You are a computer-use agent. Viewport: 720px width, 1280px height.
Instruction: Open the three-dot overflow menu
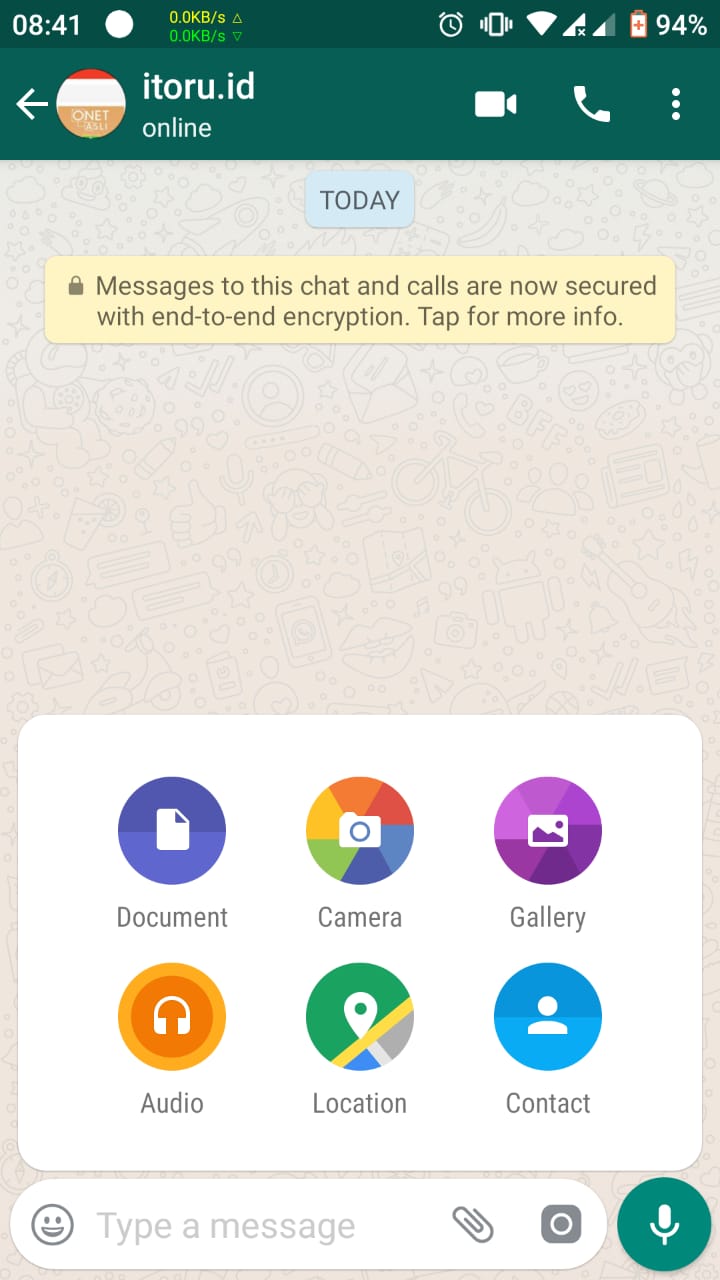[x=676, y=104]
